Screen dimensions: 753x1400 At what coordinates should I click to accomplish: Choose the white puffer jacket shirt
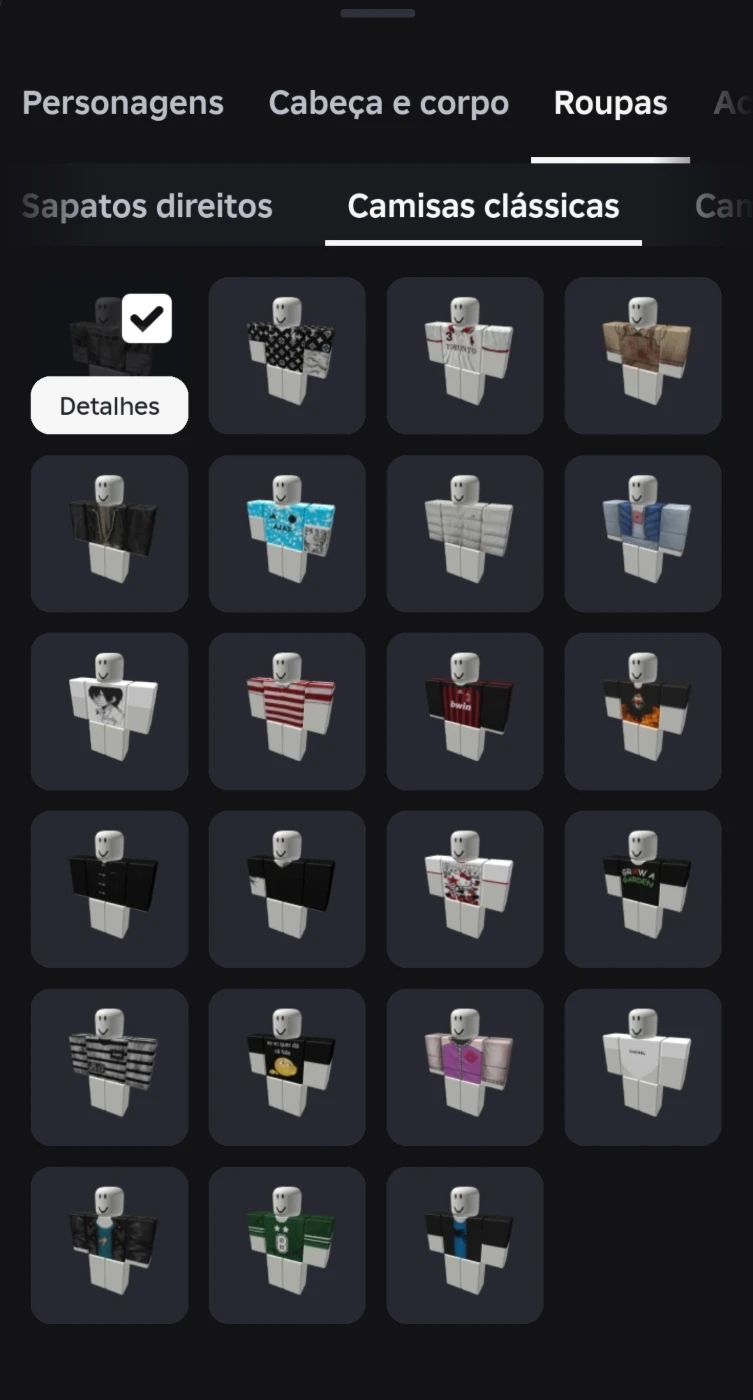tap(465, 533)
